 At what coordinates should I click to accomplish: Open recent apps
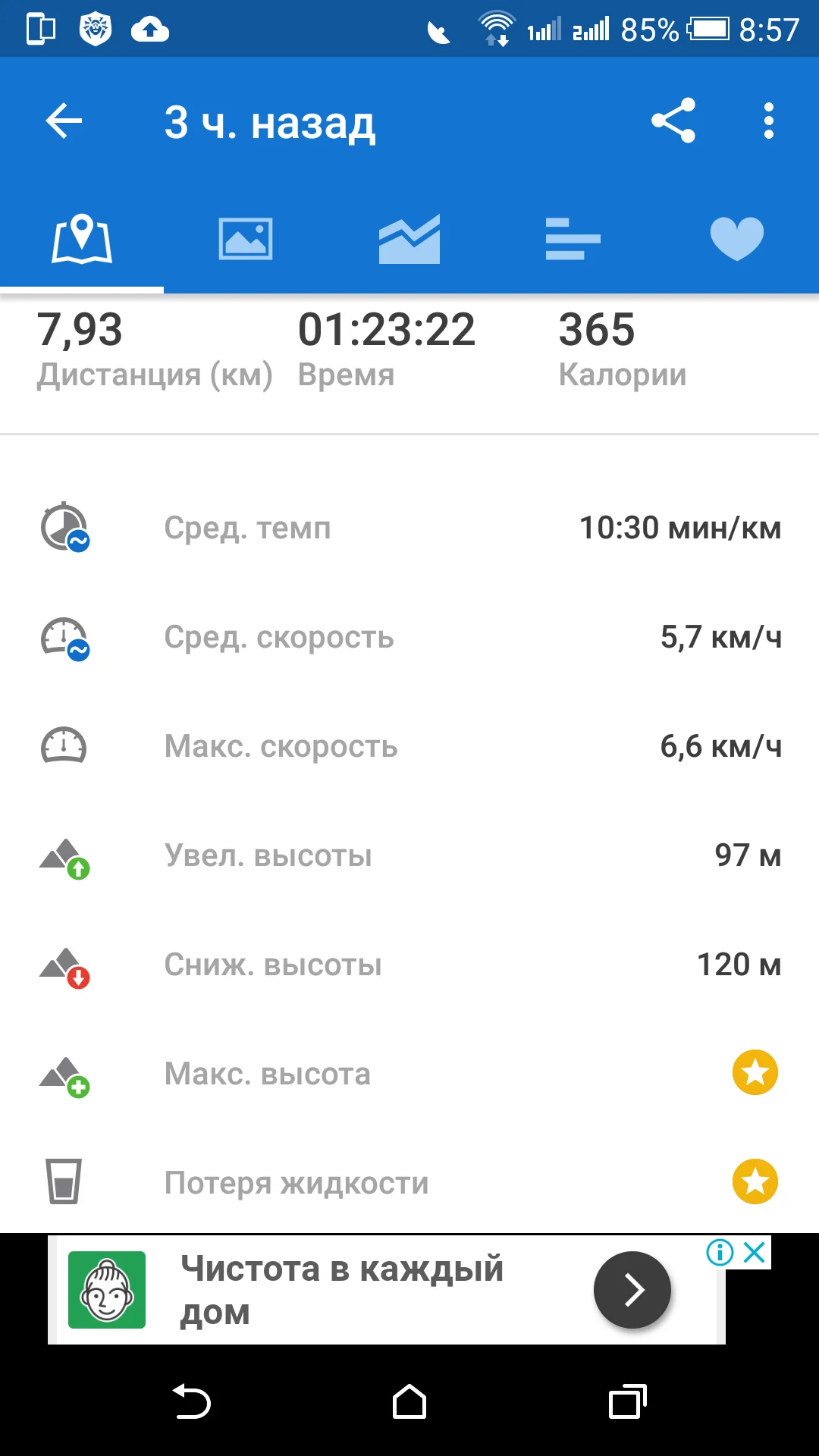627,1401
